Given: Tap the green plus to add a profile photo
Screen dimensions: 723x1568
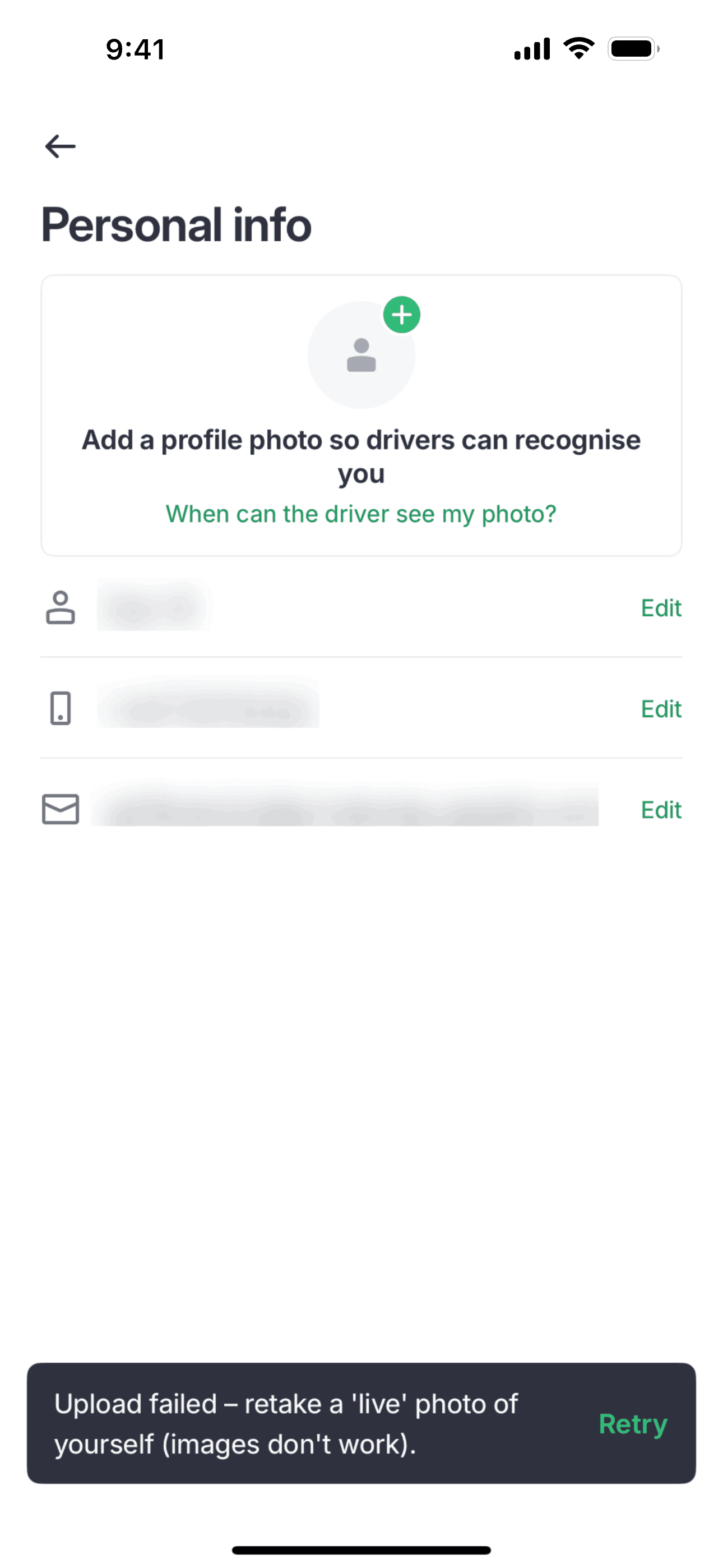Looking at the screenshot, I should tap(403, 315).
